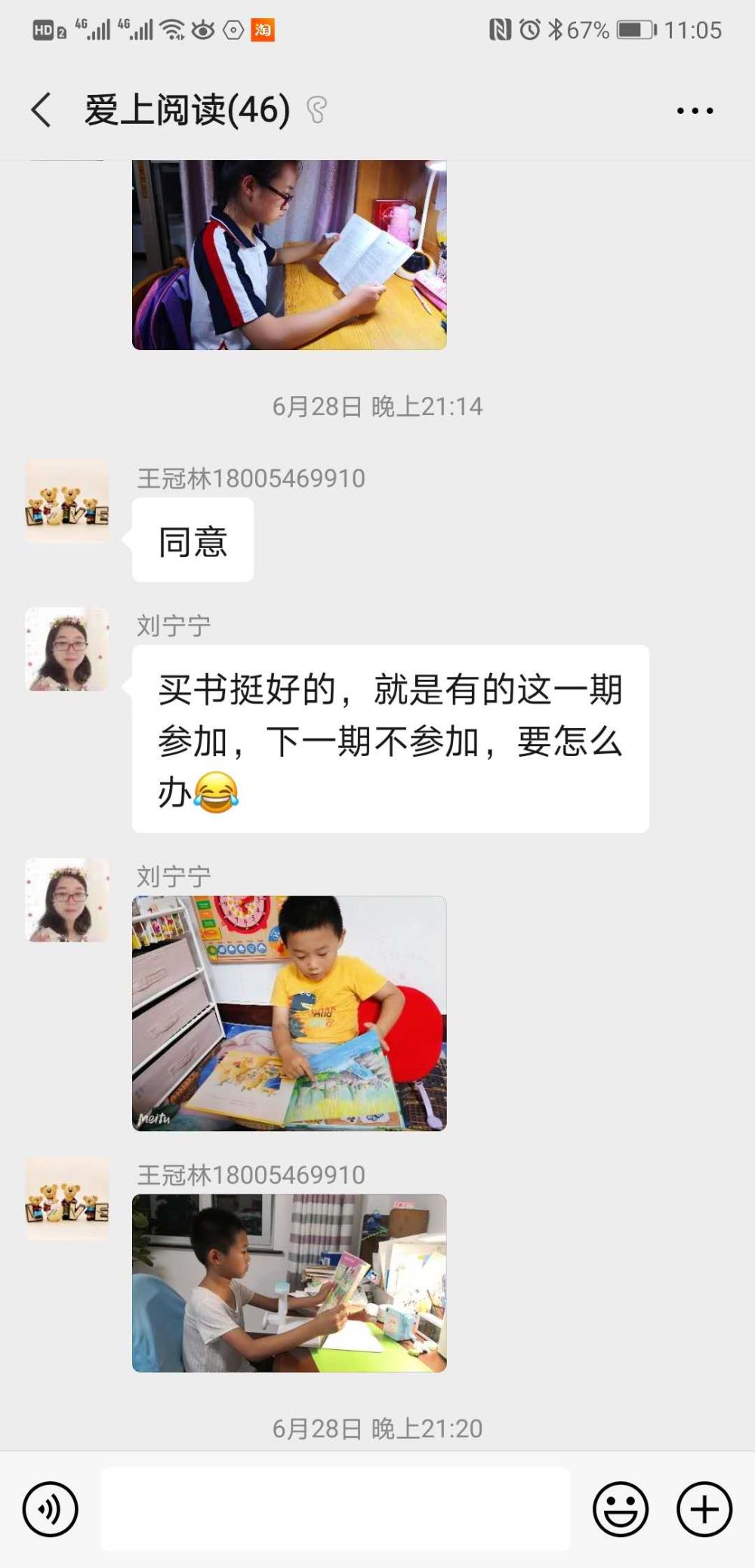
Task: Open 王冠林's avatar next to 同意
Action: point(67,501)
